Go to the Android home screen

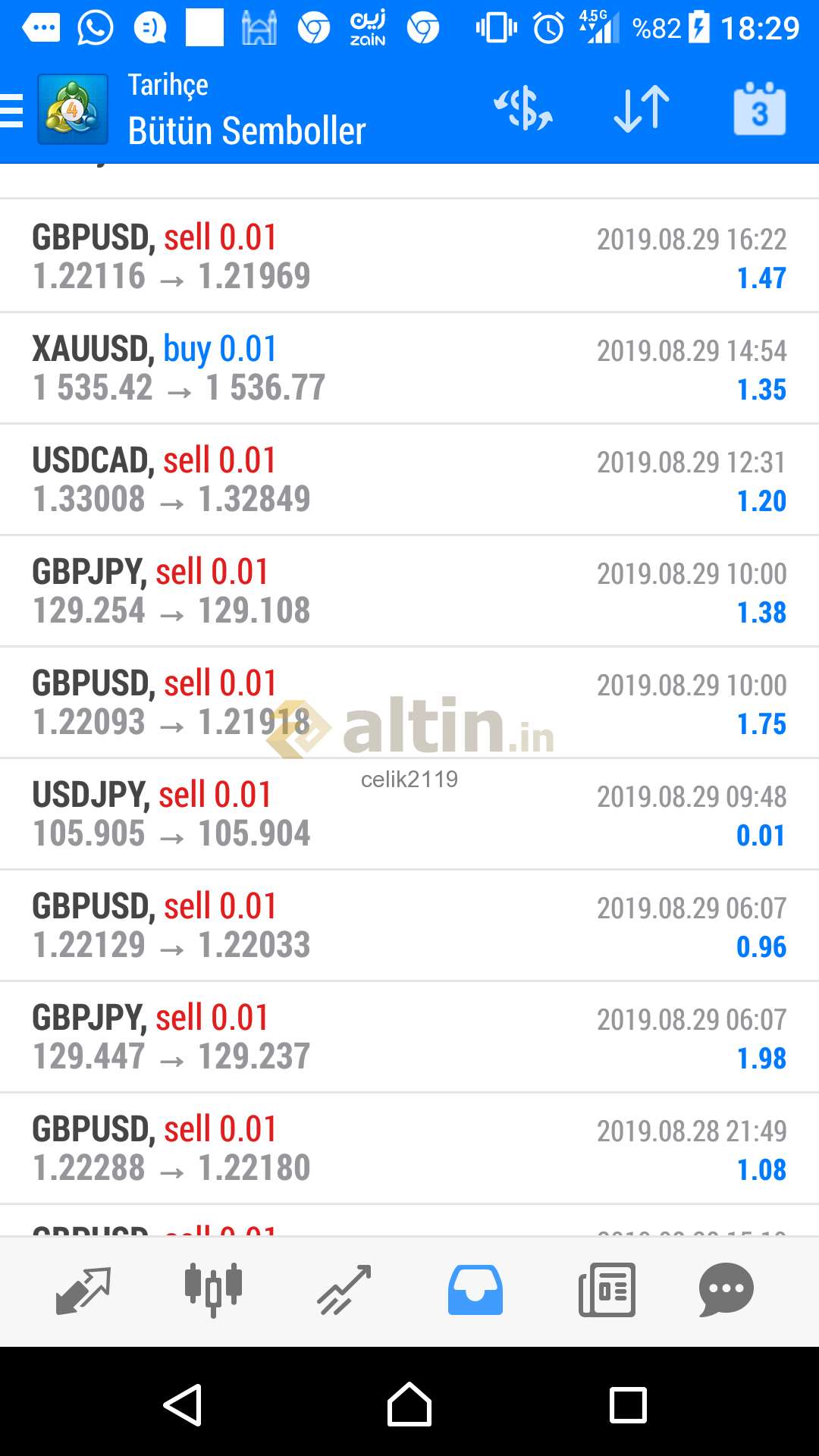pos(409,1404)
